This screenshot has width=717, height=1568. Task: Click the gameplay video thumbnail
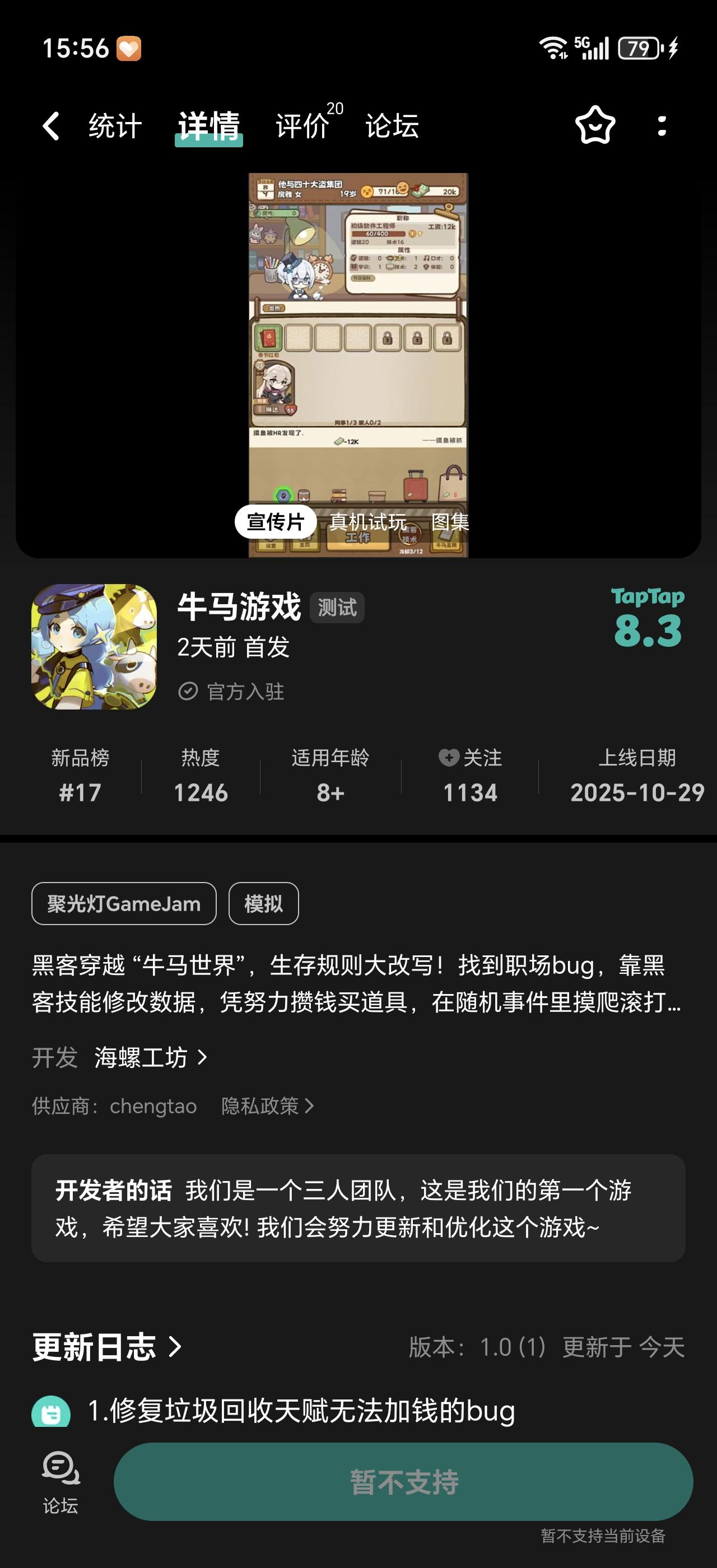coord(358,365)
